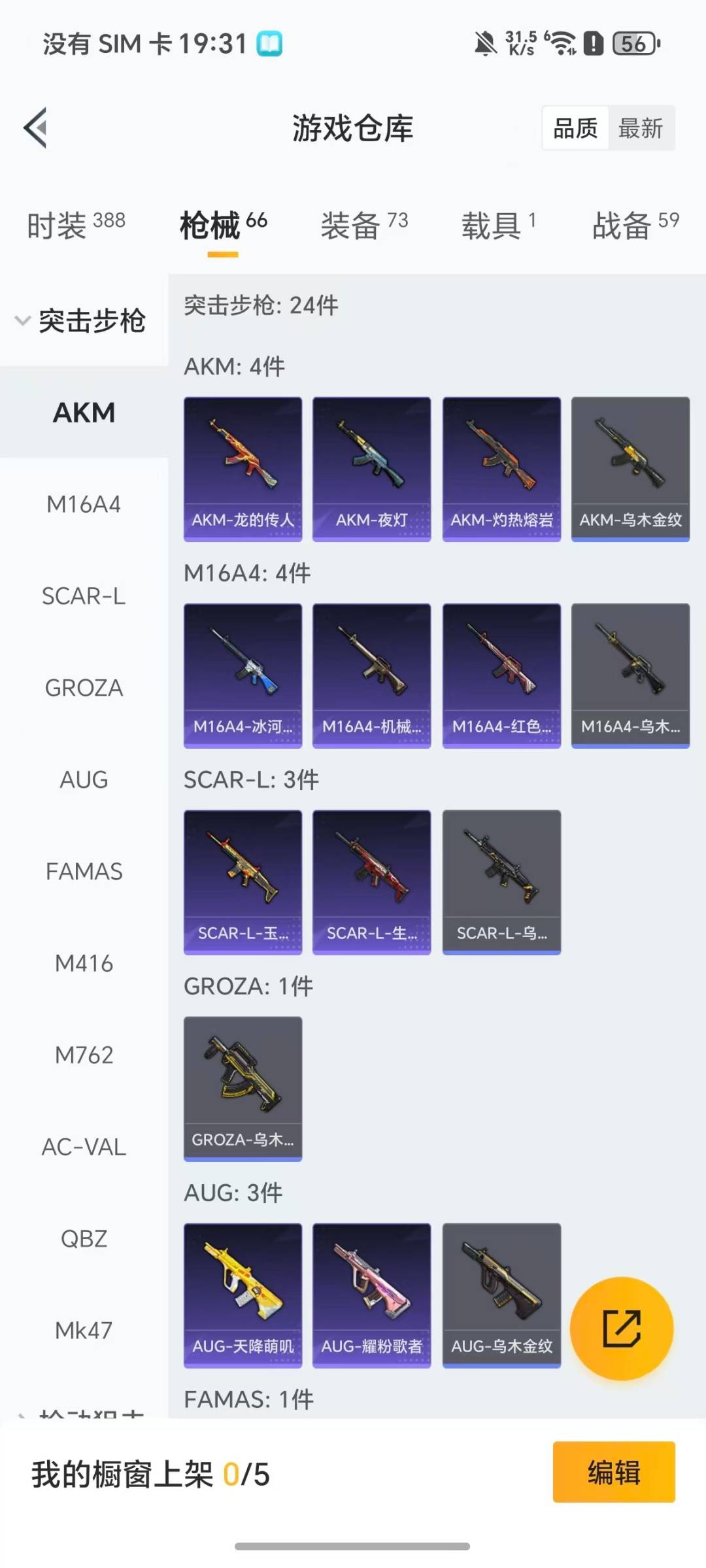
Task: Open the AKM-龙的传人 skin
Action: (243, 469)
